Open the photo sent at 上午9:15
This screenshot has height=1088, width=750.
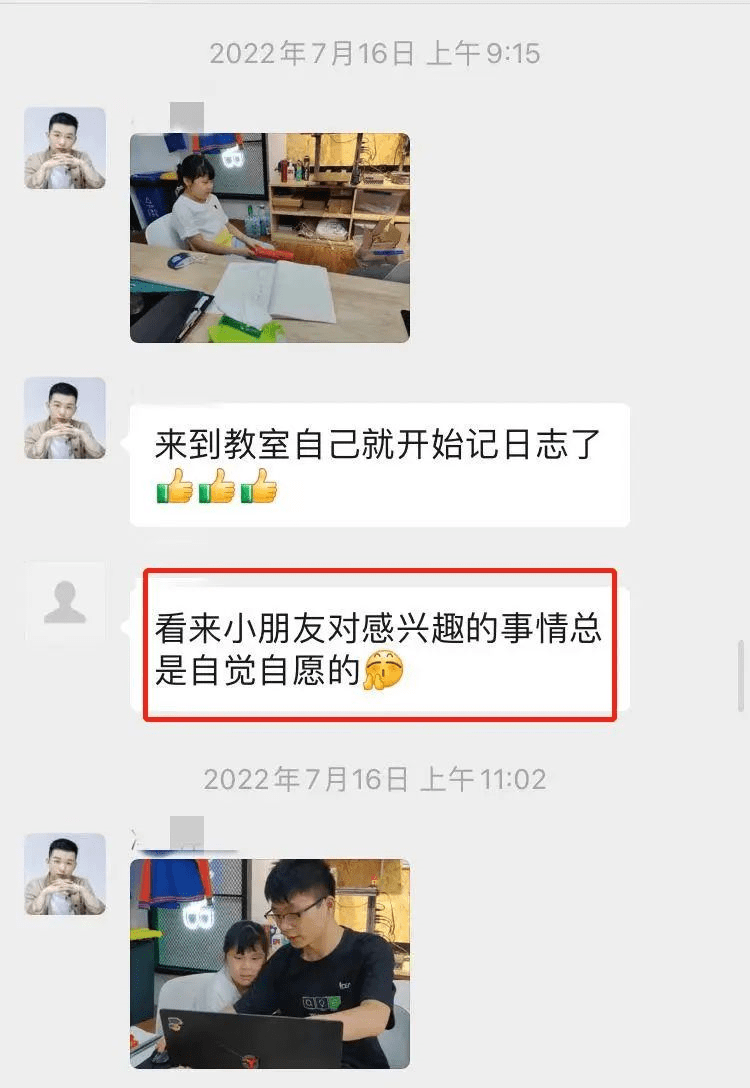[270, 238]
